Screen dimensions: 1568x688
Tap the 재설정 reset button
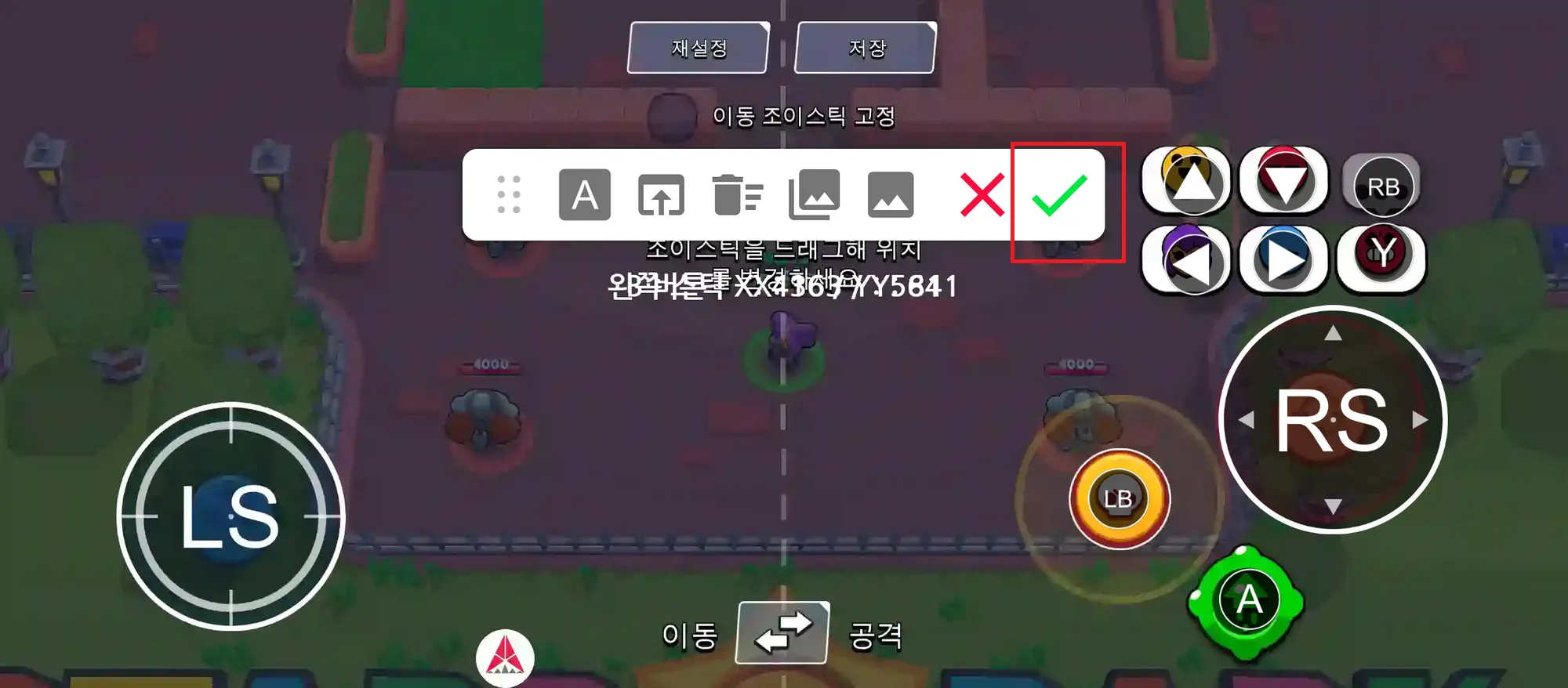[x=698, y=48]
